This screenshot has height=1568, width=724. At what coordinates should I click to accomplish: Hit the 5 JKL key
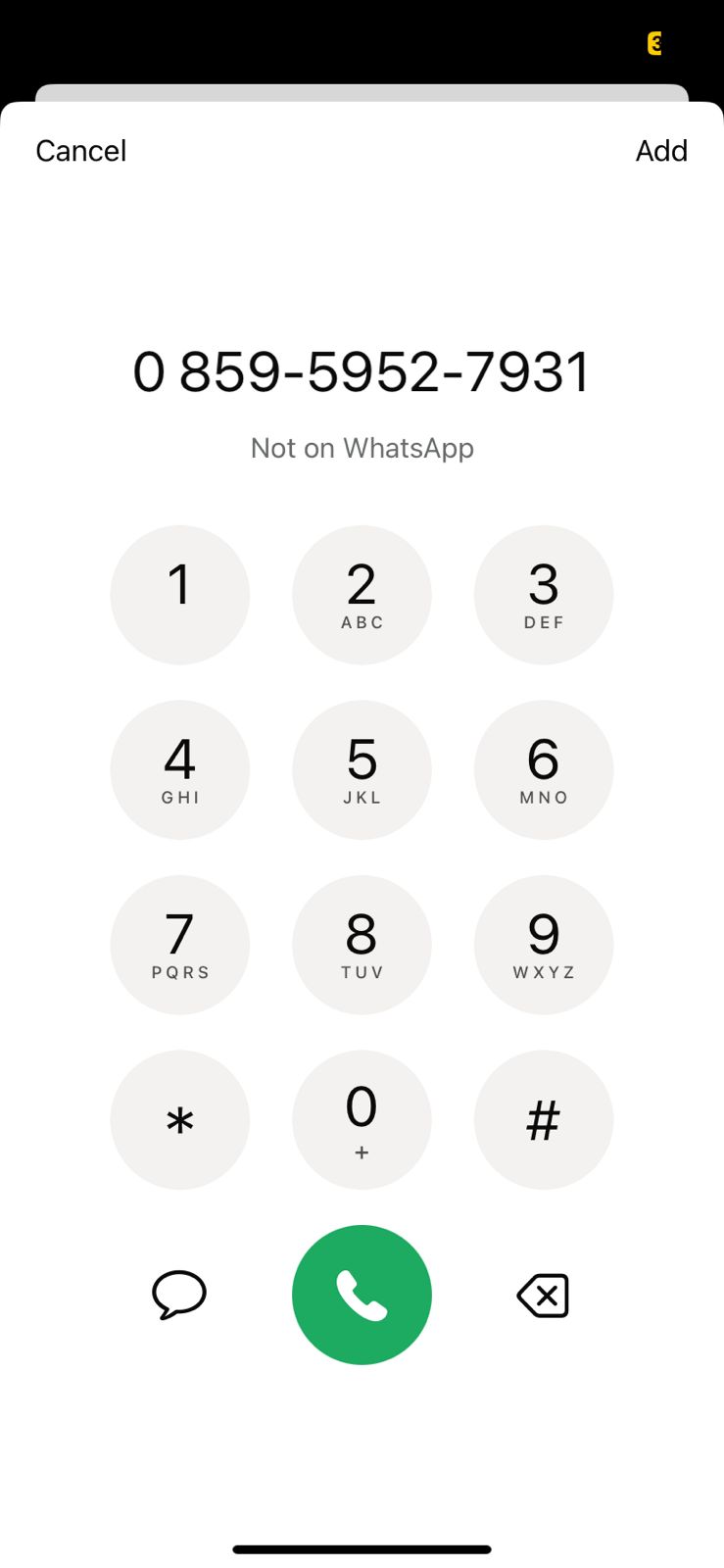pos(362,769)
